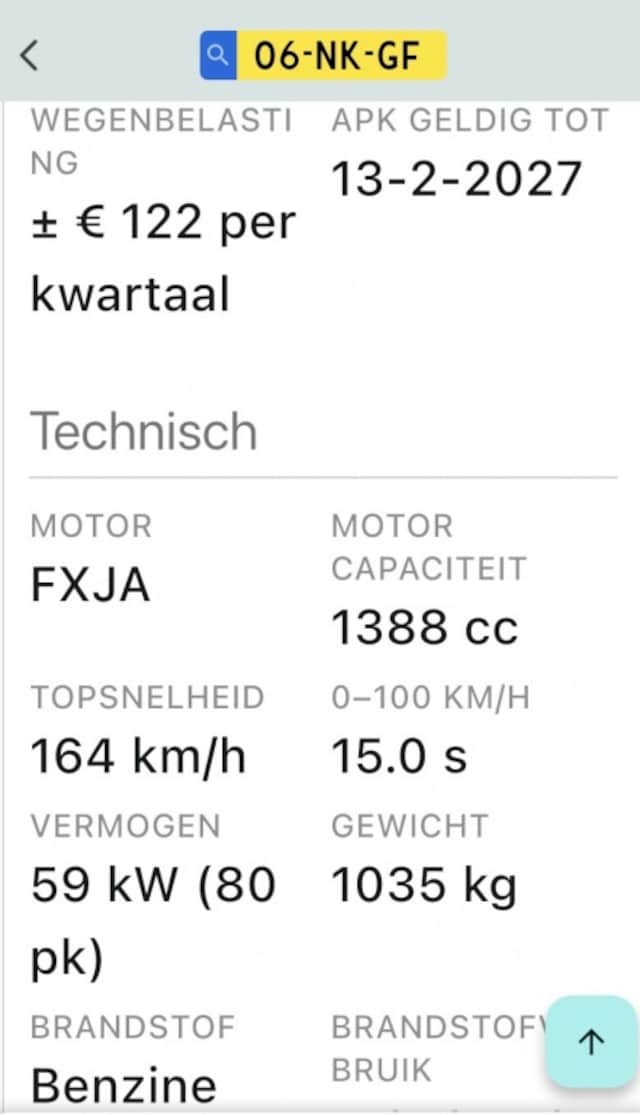Image resolution: width=640 pixels, height=1115 pixels.
Task: Open the 06-NK-GF license plate search
Action: pos(323,55)
